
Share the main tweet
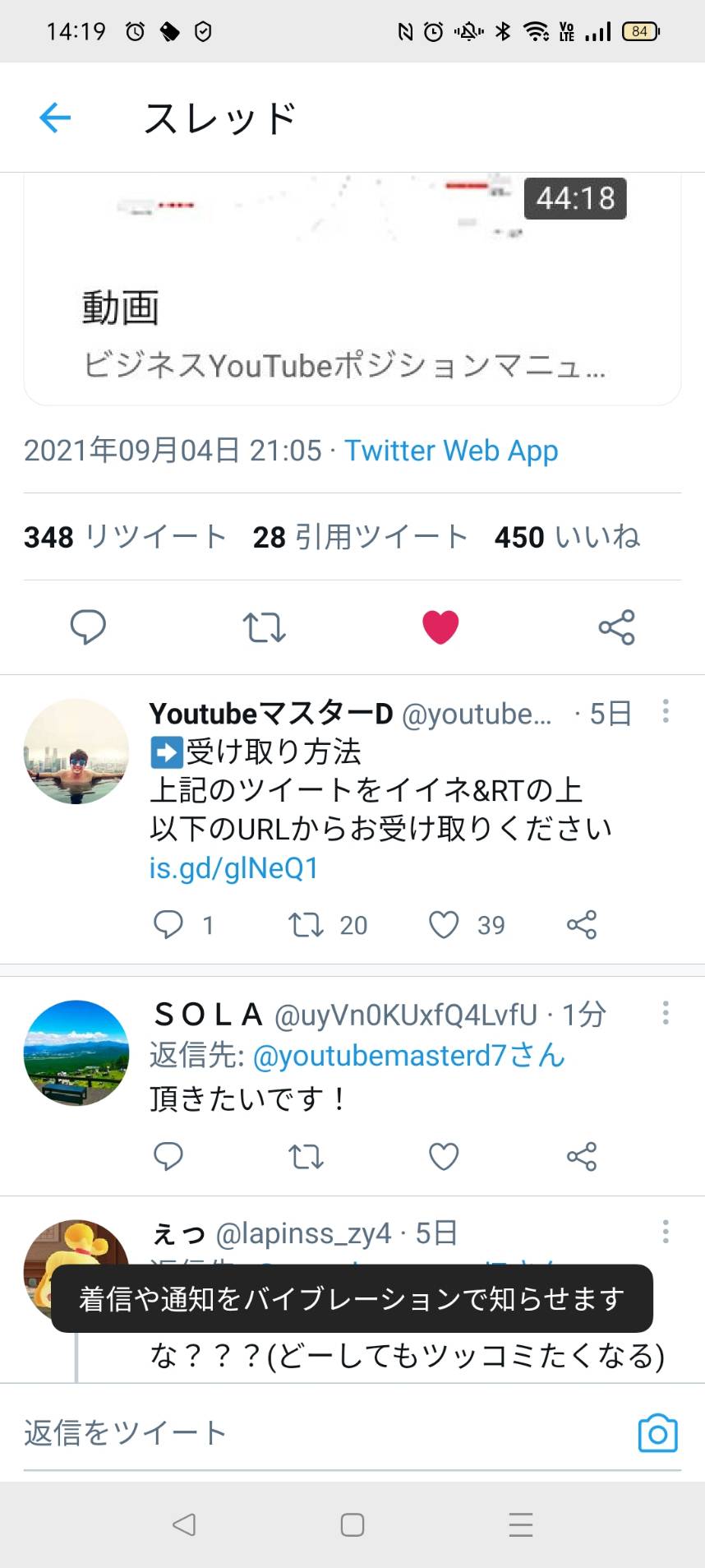(x=616, y=627)
